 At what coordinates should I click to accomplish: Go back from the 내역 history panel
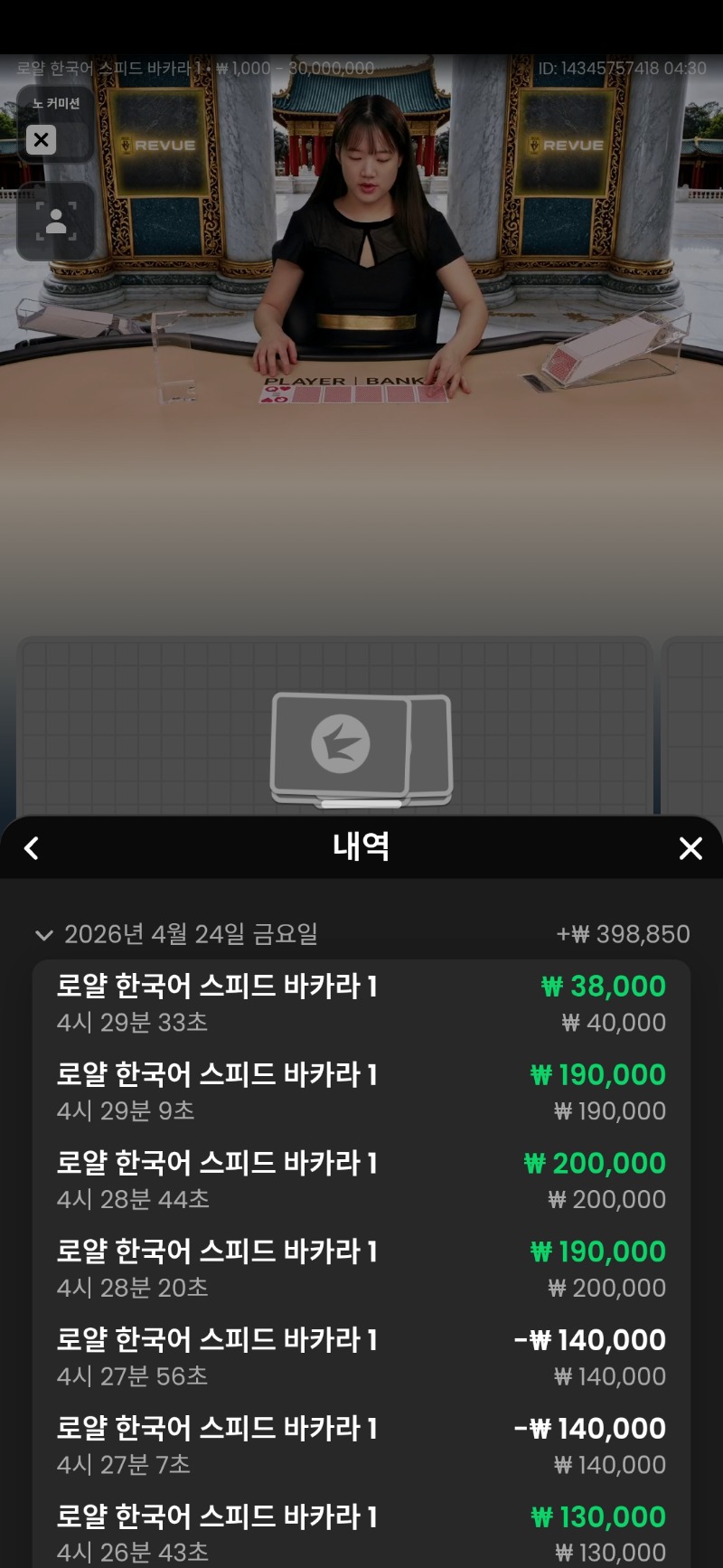tap(32, 848)
